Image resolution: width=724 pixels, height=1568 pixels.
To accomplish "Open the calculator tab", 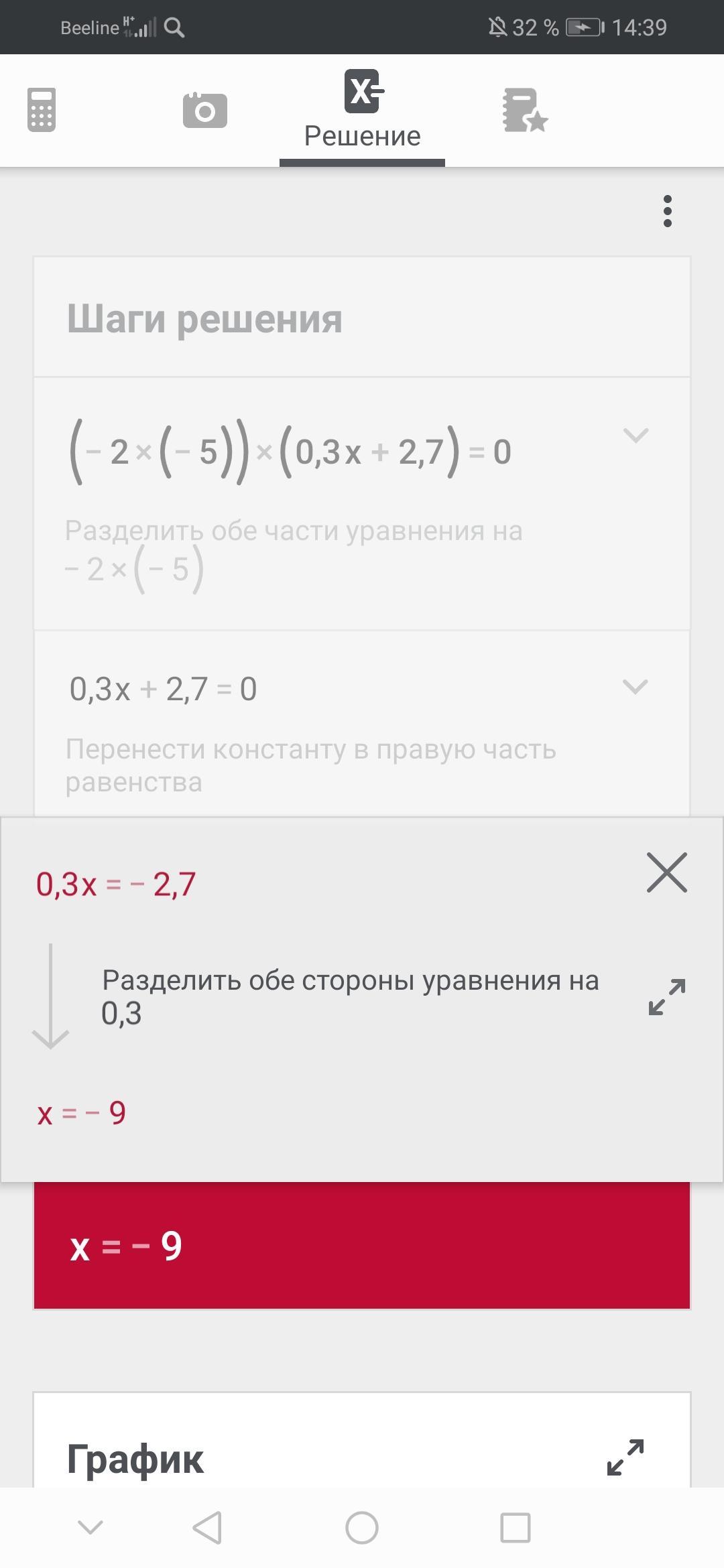I will pos(42,110).
